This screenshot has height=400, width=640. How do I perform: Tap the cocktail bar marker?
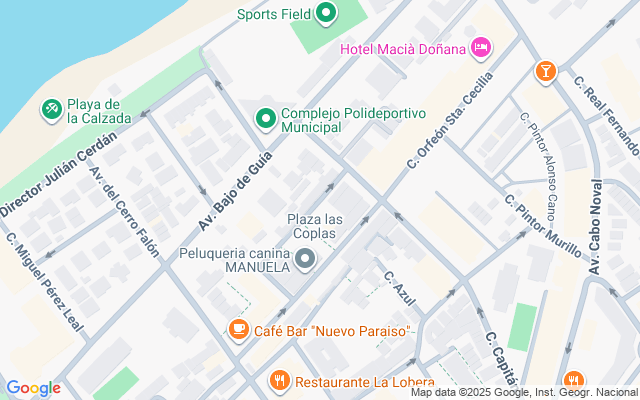545,70
